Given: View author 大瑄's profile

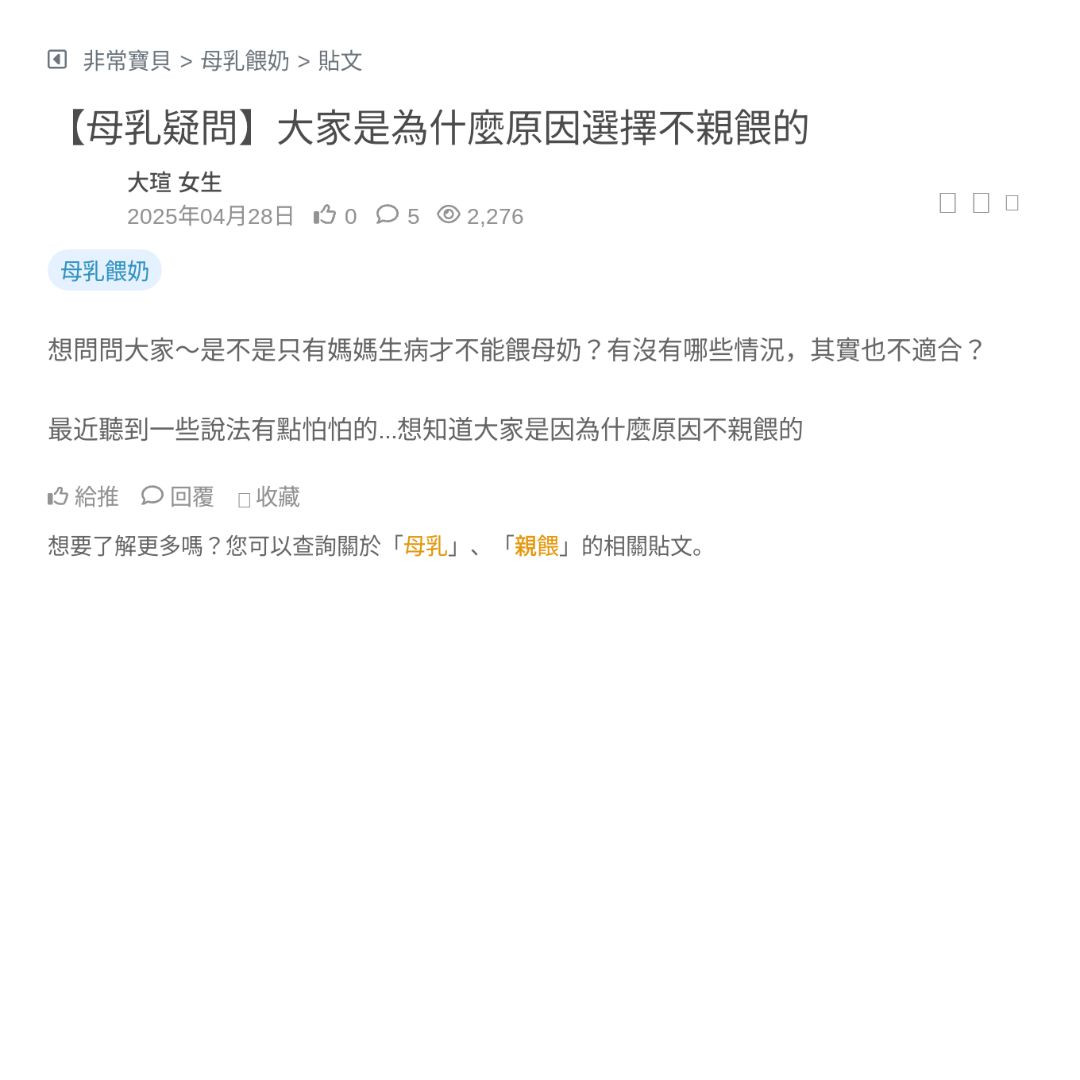Looking at the screenshot, I should pyautogui.click(x=150, y=183).
